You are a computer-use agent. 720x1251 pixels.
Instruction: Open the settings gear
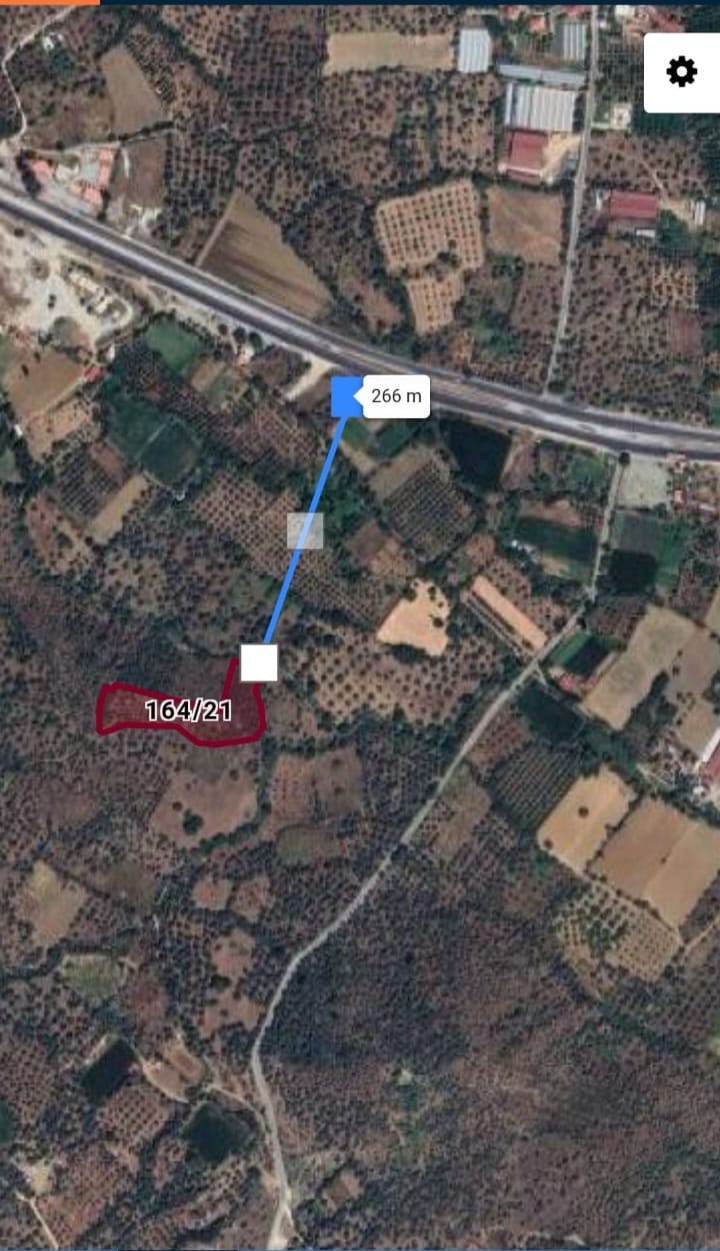[x=681, y=72]
